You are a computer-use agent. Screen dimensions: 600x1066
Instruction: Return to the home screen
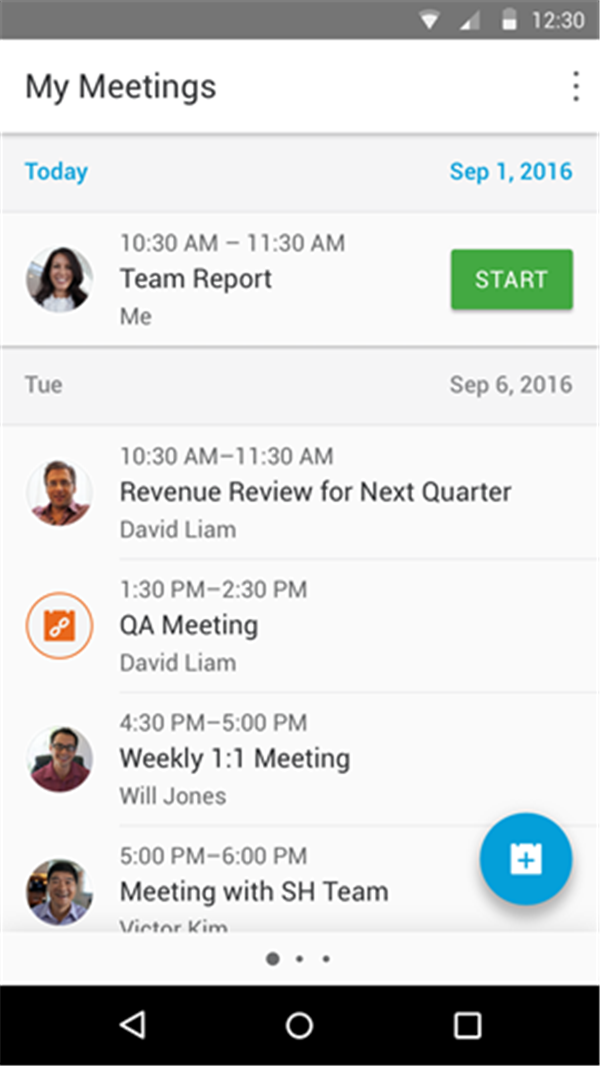[299, 1025]
